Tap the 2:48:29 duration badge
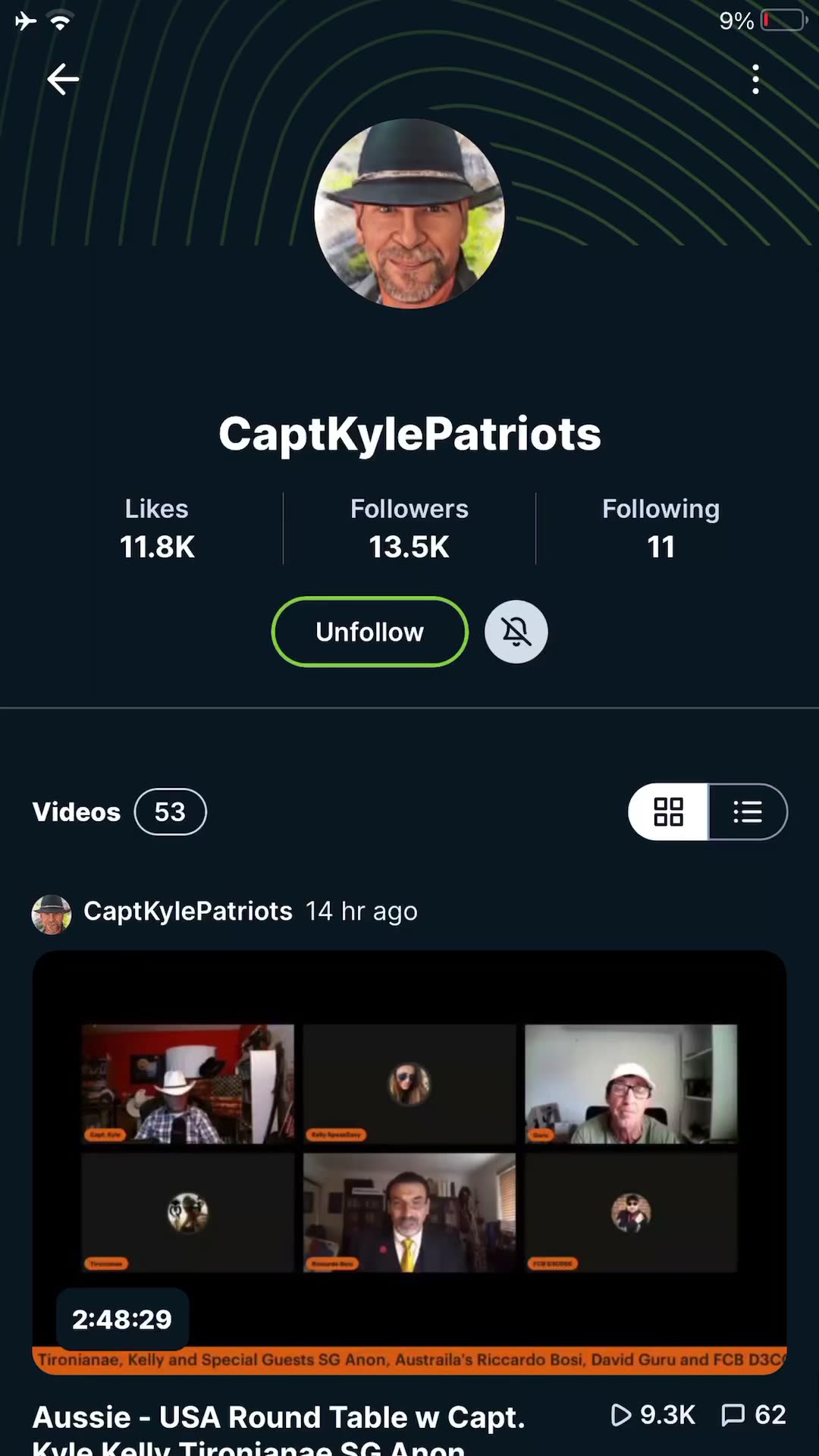 point(123,1319)
